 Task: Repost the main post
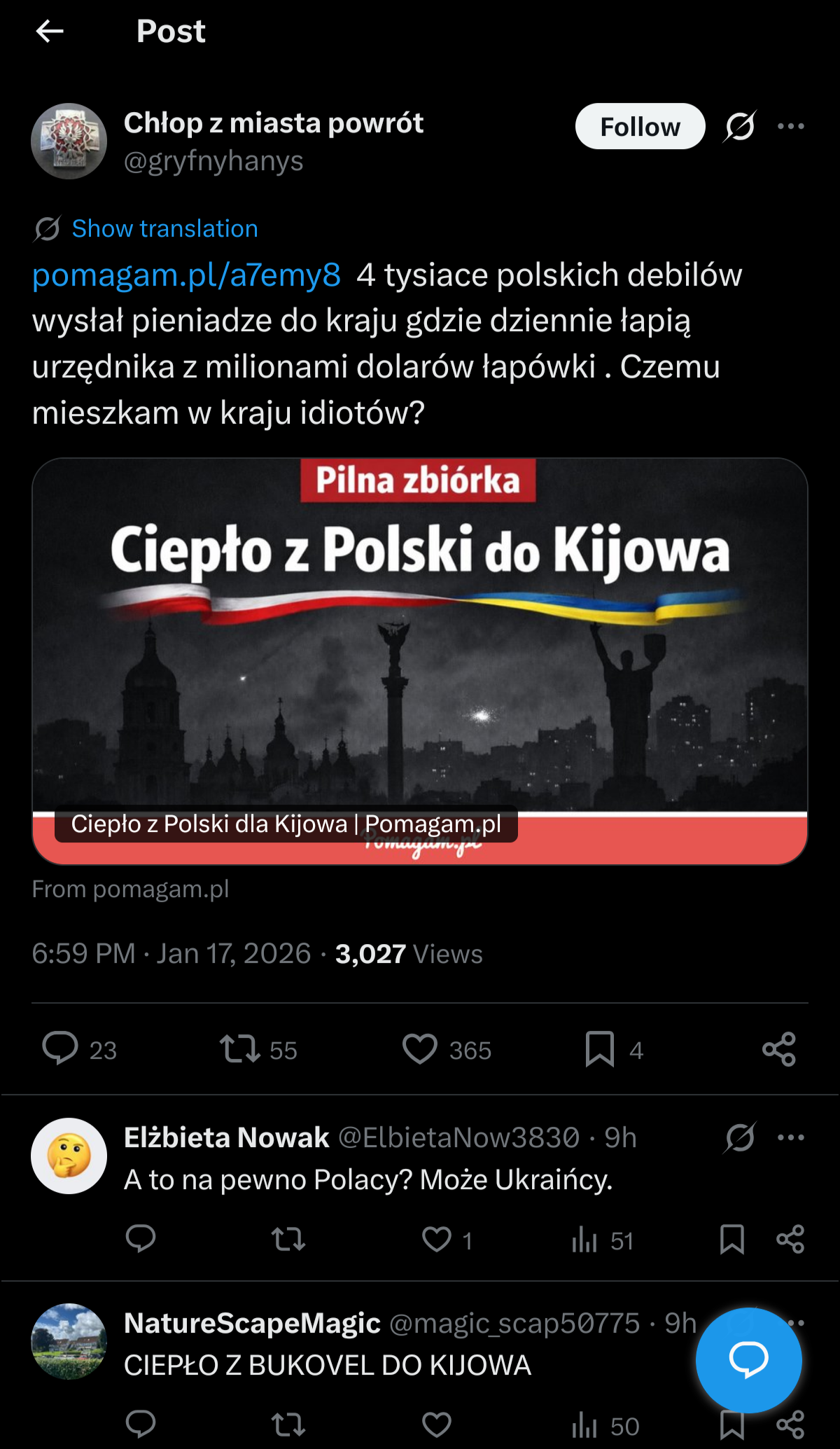click(239, 1049)
